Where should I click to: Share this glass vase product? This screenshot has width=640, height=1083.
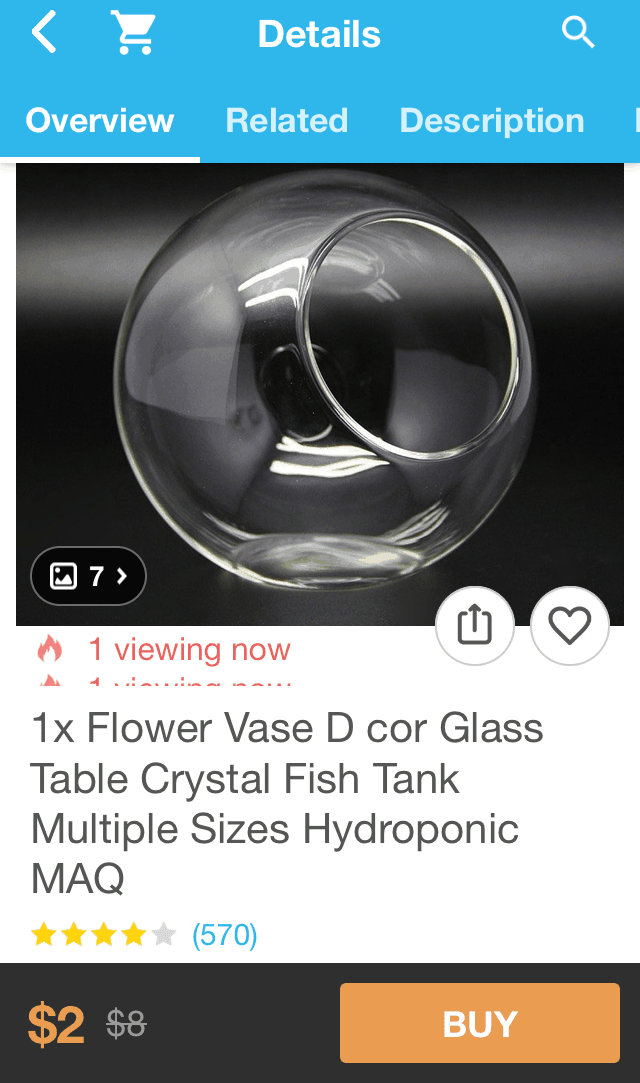coord(475,625)
